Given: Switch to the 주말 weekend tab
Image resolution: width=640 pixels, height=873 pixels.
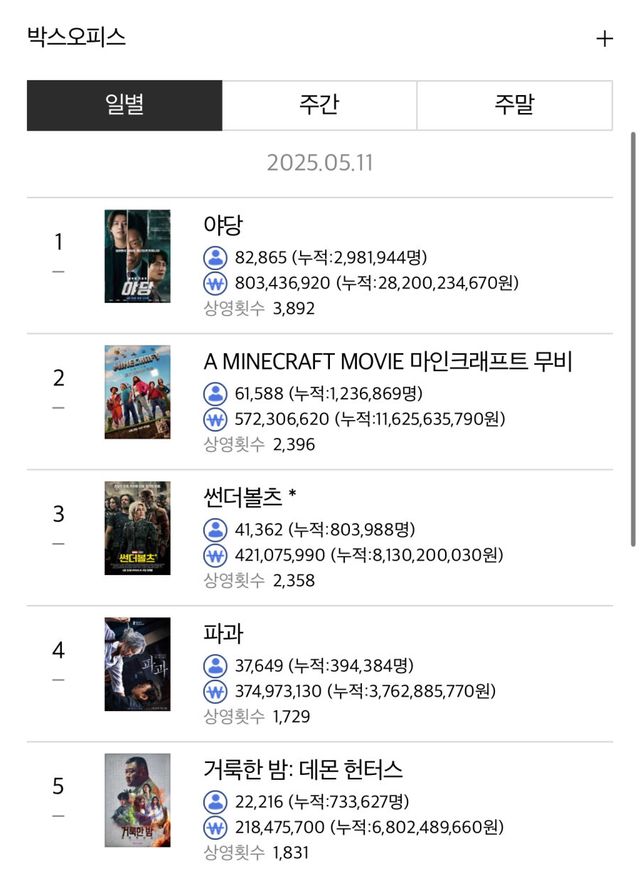Looking at the screenshot, I should point(514,105).
